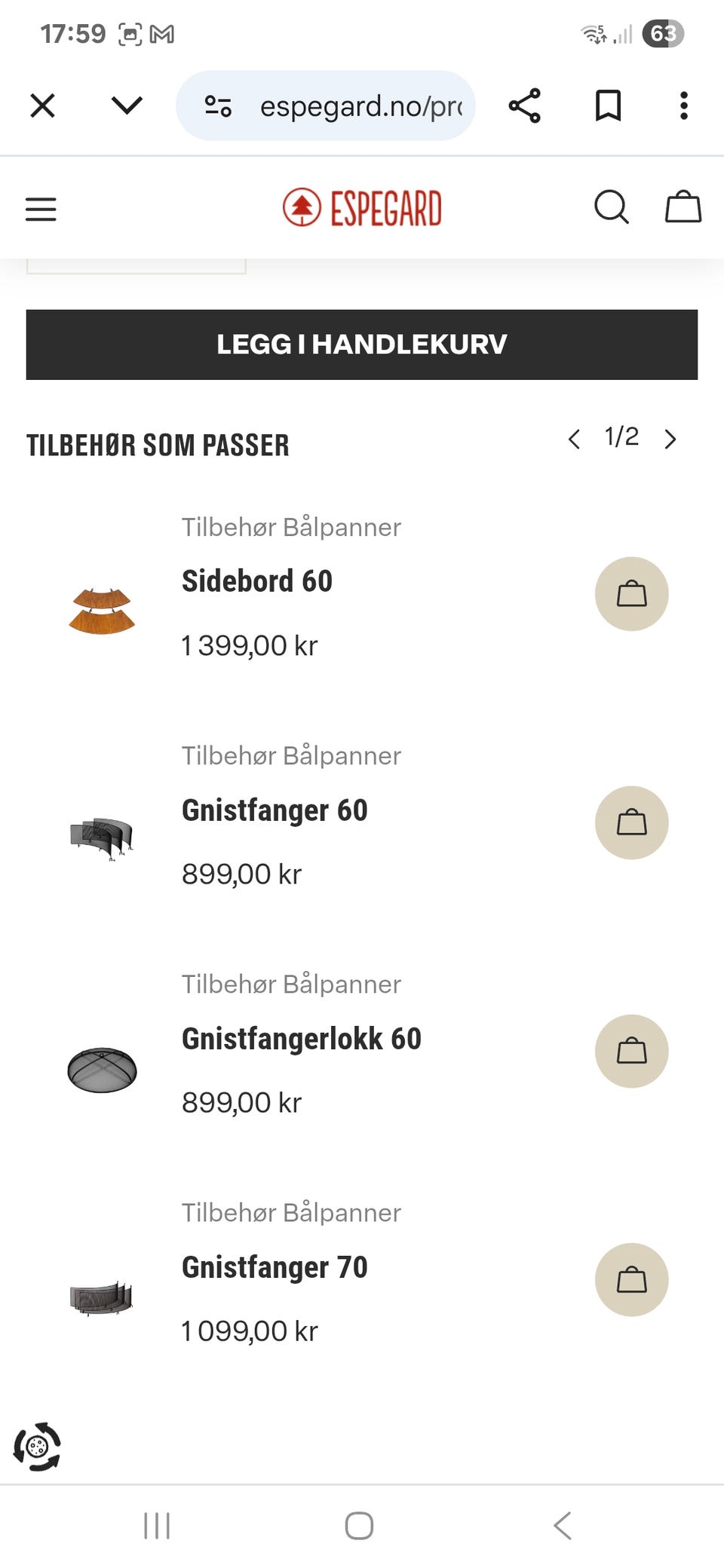Share this page
724x1568 pixels.
point(525,106)
